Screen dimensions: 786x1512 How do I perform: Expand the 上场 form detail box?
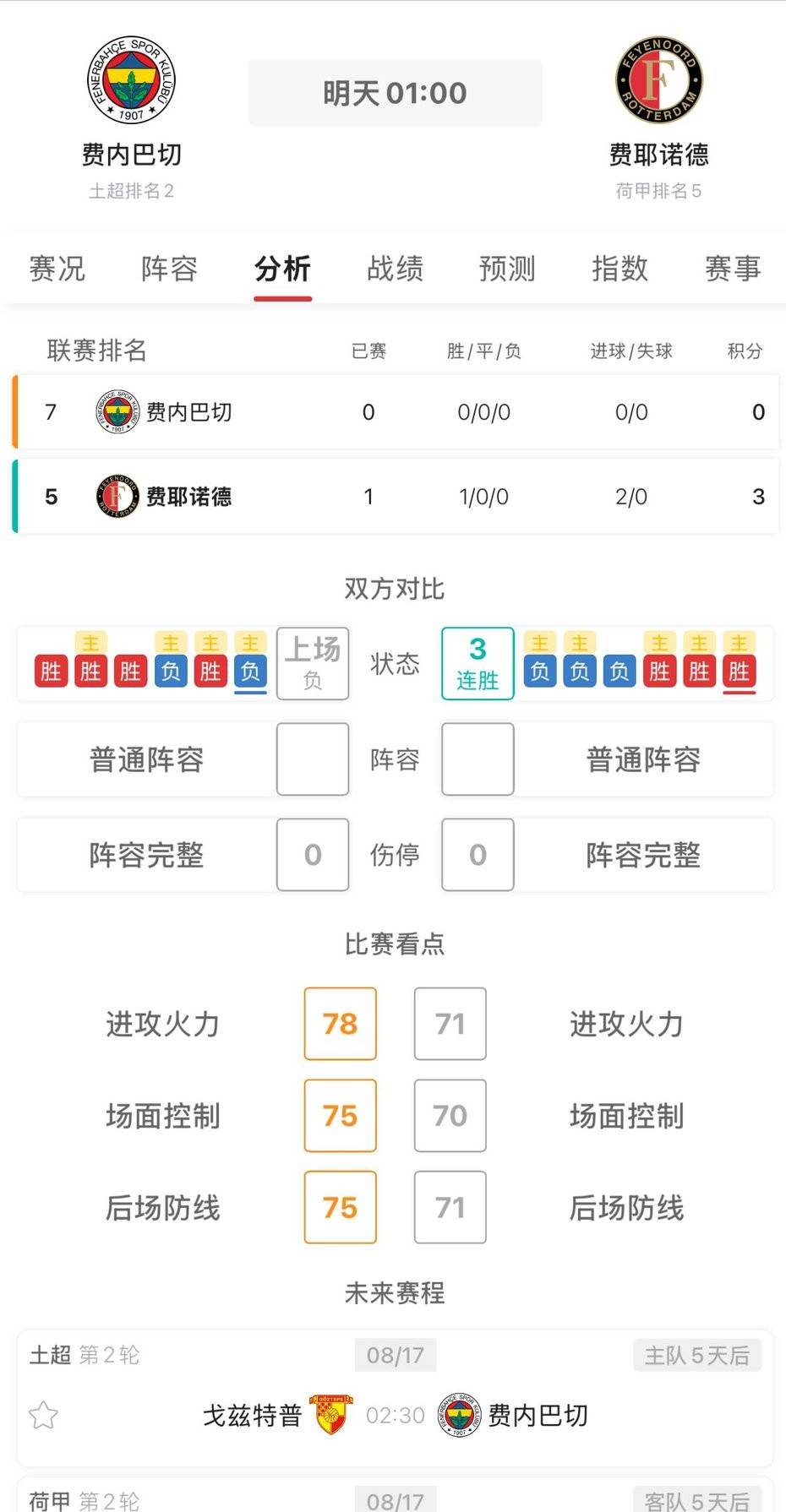312,664
